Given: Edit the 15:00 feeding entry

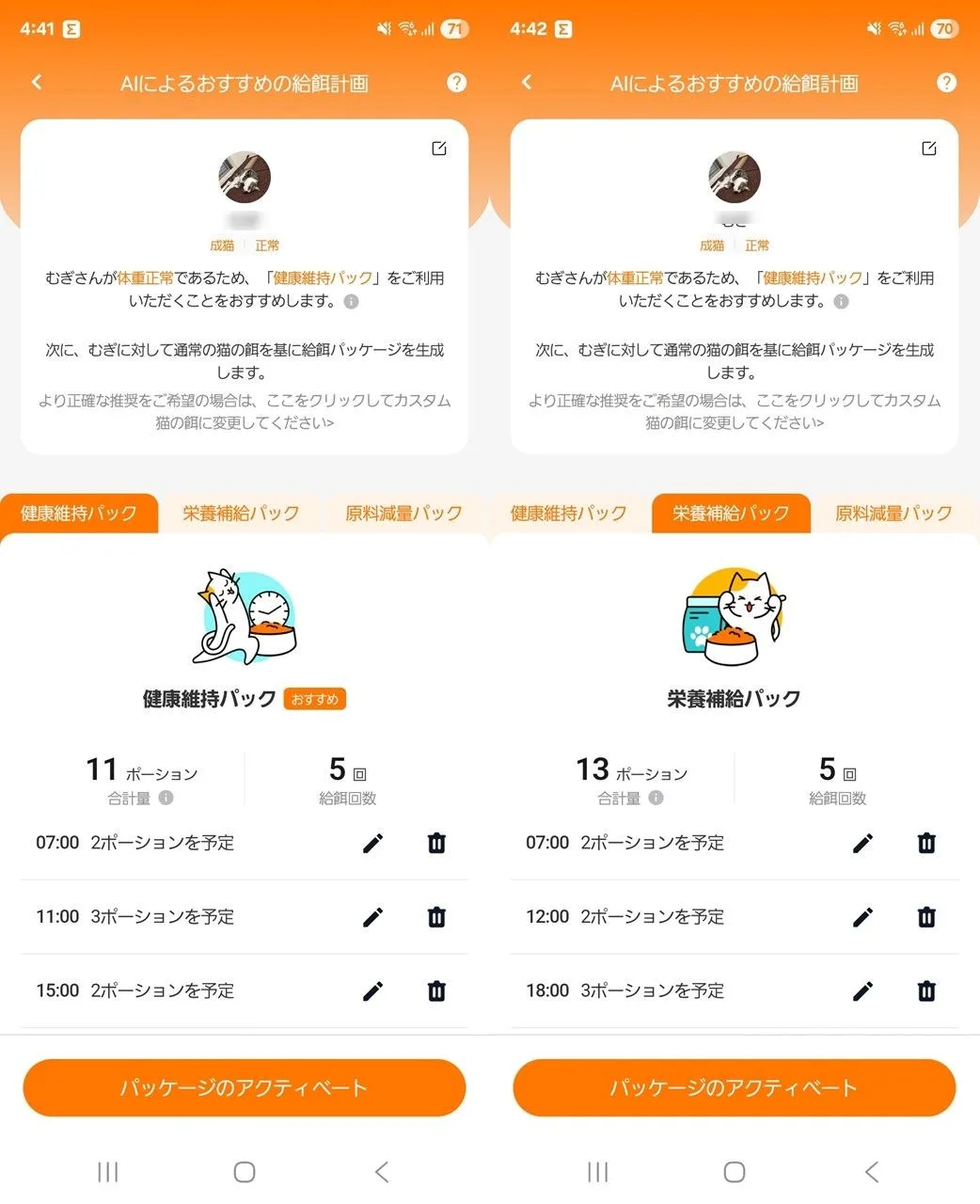Looking at the screenshot, I should click(x=372, y=990).
